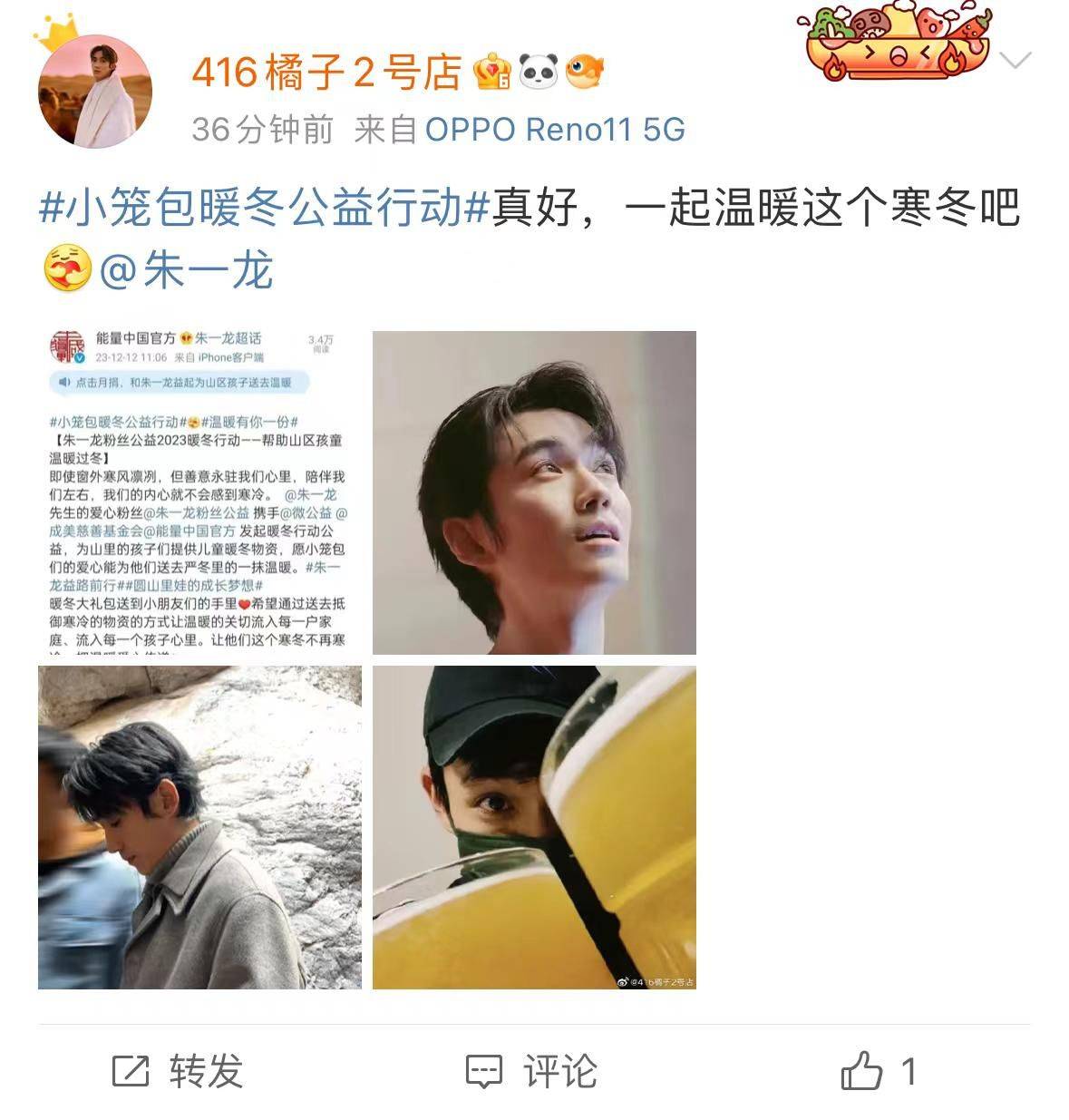Open the 能量中国官方 screenshot image
The image size is (1069, 1120).
(x=199, y=492)
